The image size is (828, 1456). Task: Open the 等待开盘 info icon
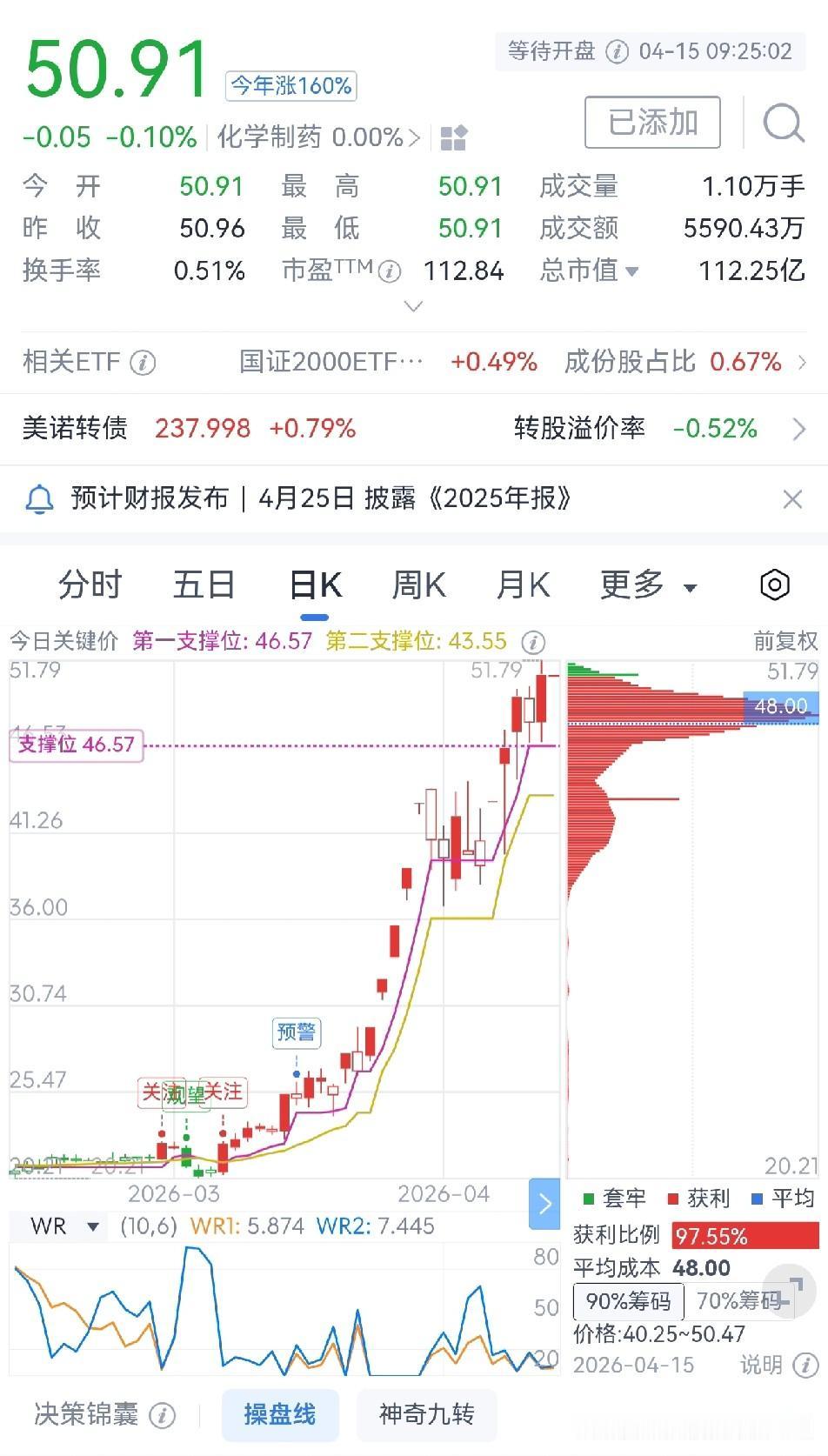(x=616, y=52)
